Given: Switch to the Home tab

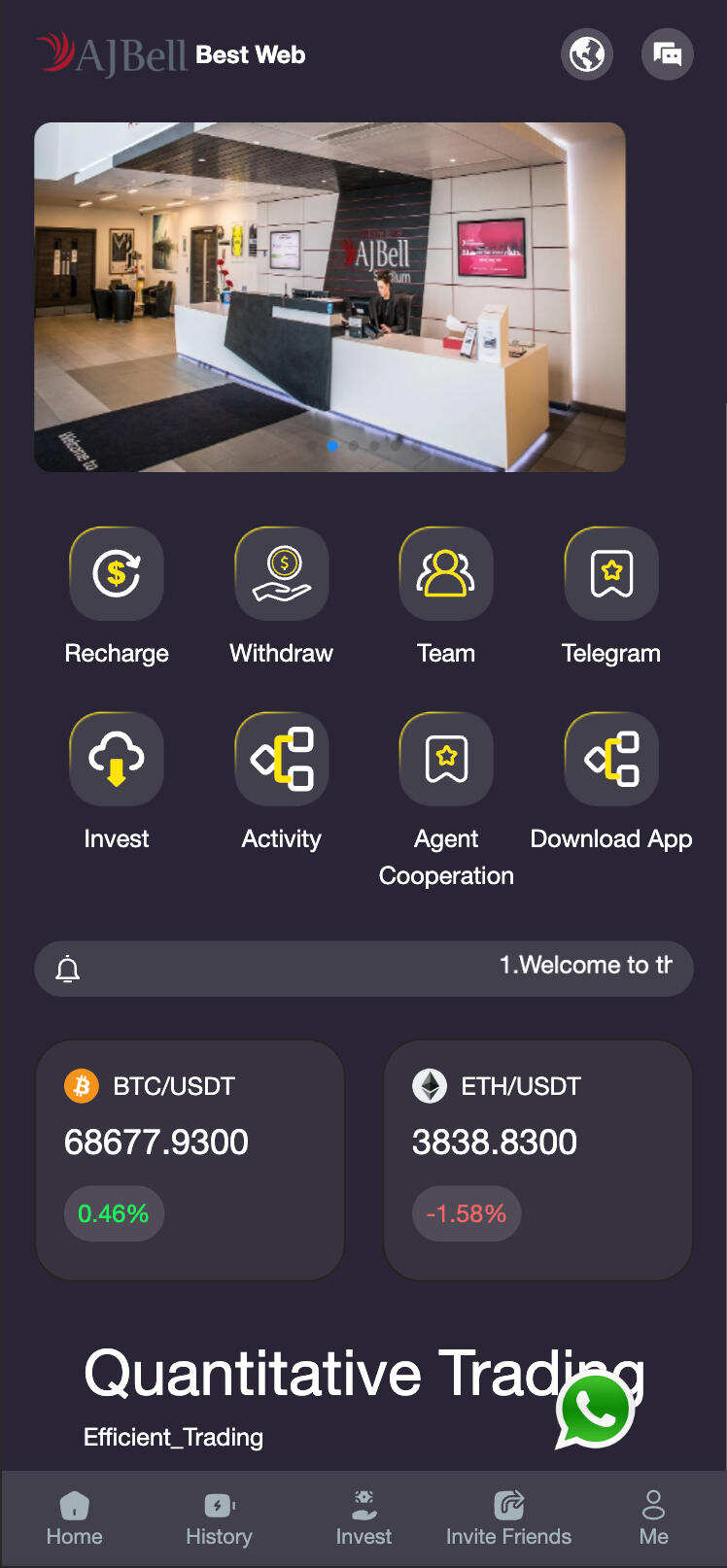Looking at the screenshot, I should click(x=74, y=1519).
